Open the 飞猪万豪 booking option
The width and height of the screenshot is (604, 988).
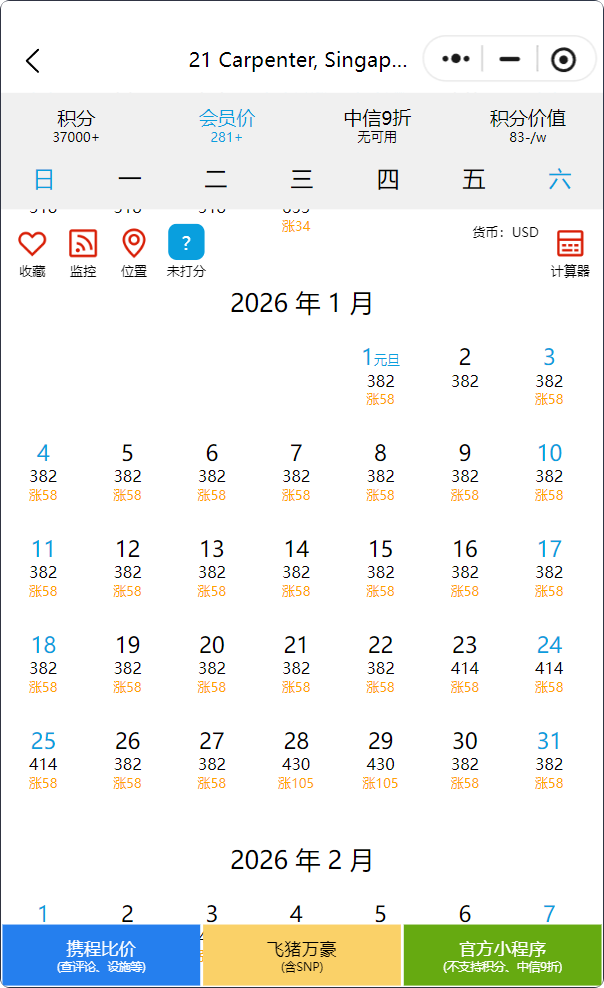(302, 955)
